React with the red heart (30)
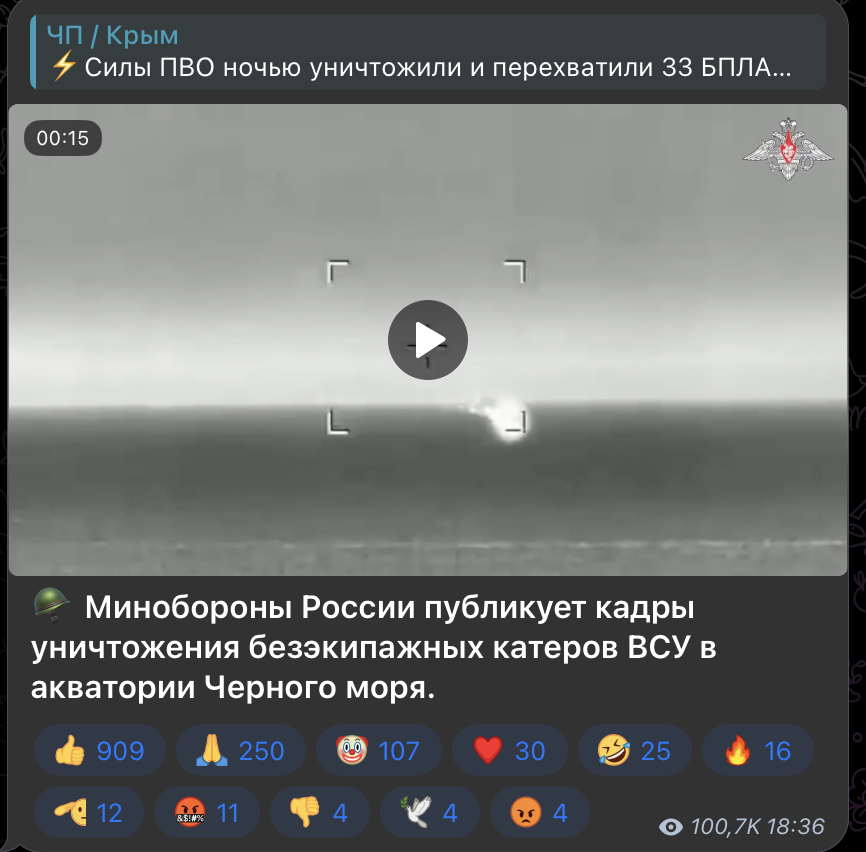The width and height of the screenshot is (866, 852). tap(509, 750)
